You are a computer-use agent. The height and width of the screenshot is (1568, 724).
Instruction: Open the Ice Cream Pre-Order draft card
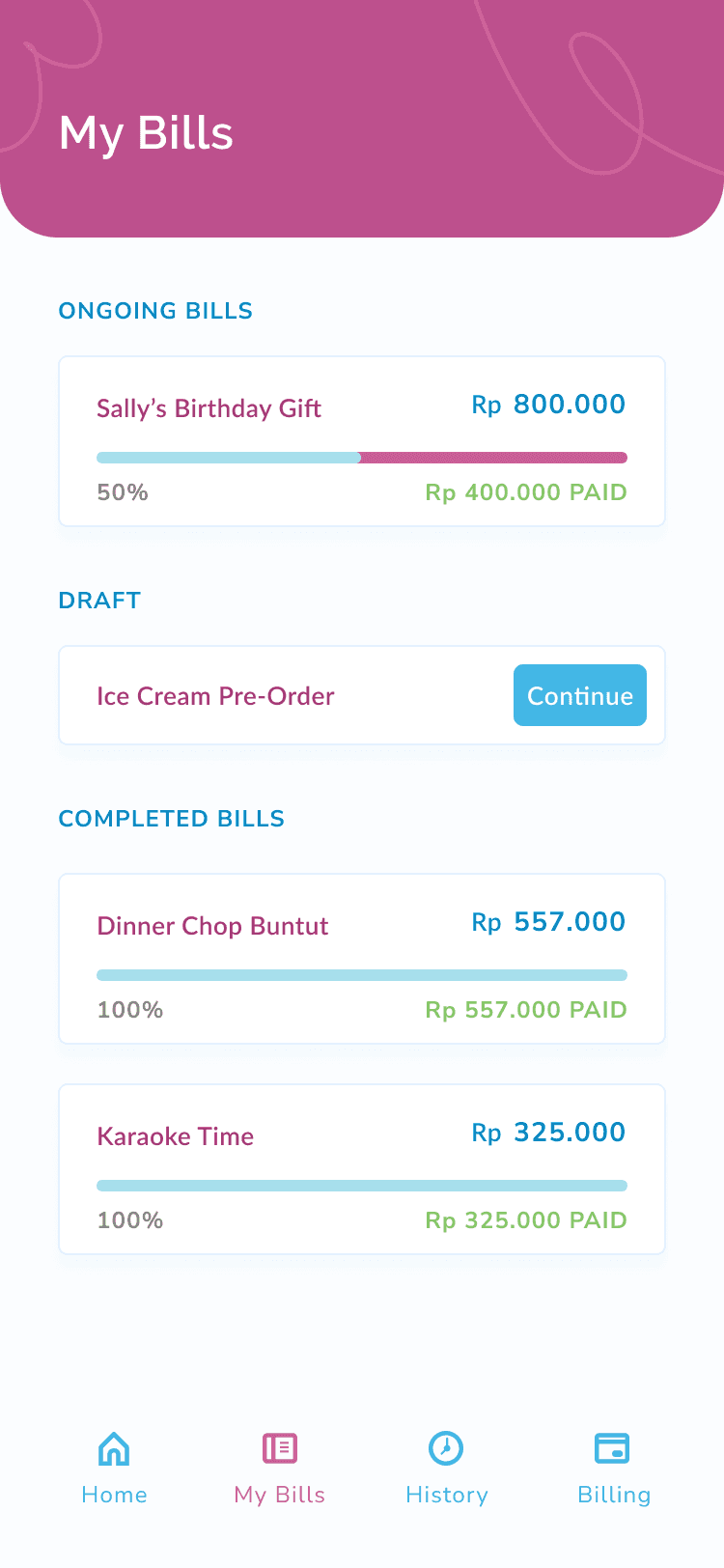pos(362,695)
